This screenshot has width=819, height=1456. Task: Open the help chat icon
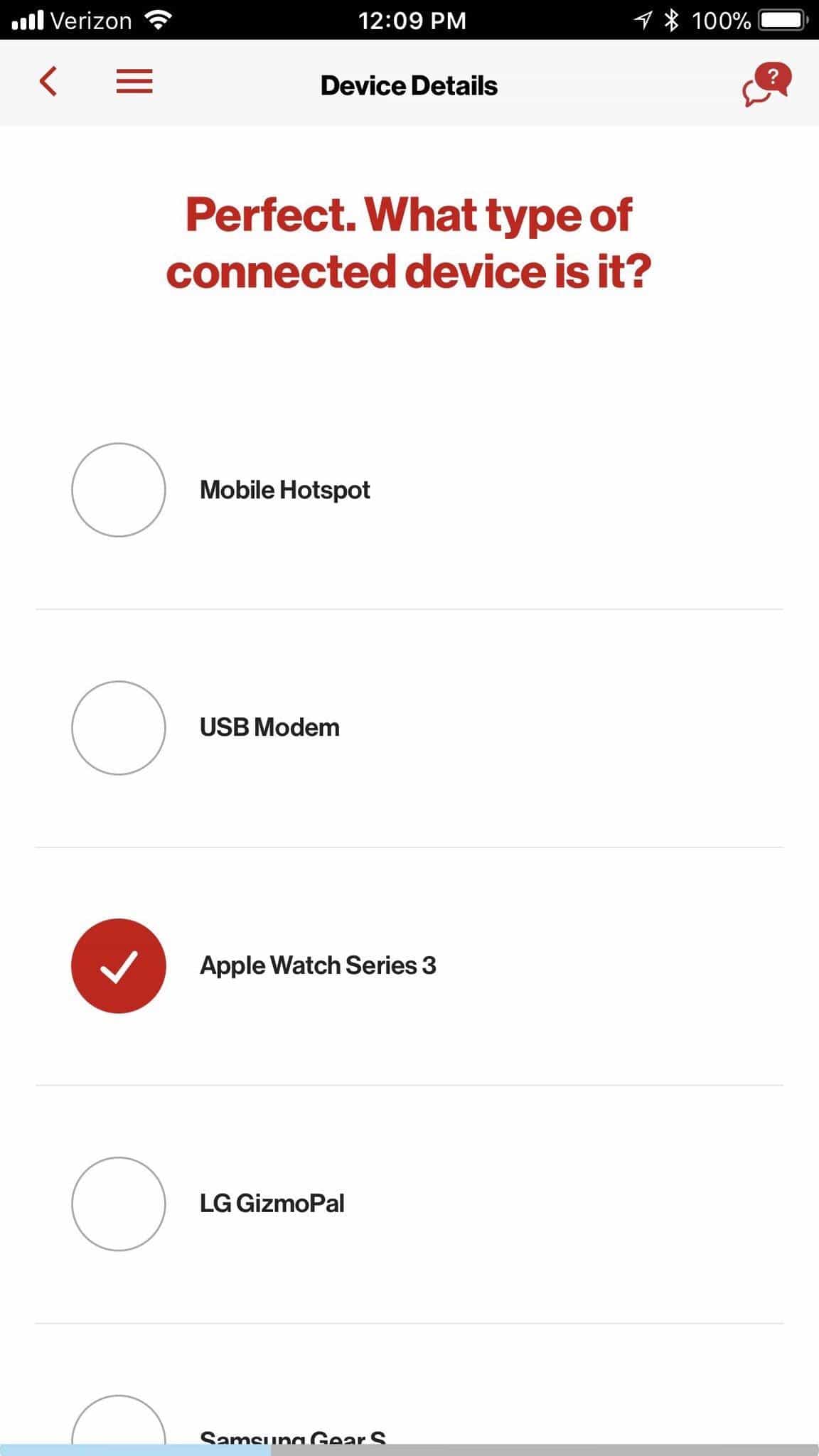click(x=766, y=84)
